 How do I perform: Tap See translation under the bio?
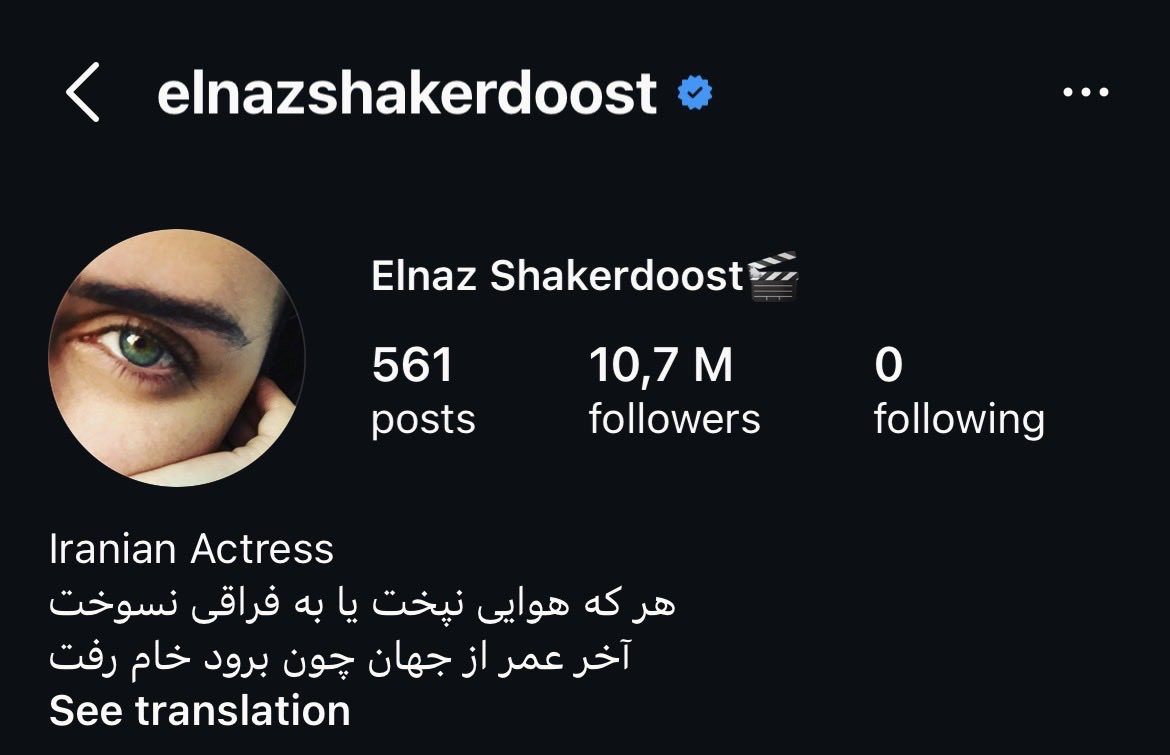pyautogui.click(x=199, y=710)
